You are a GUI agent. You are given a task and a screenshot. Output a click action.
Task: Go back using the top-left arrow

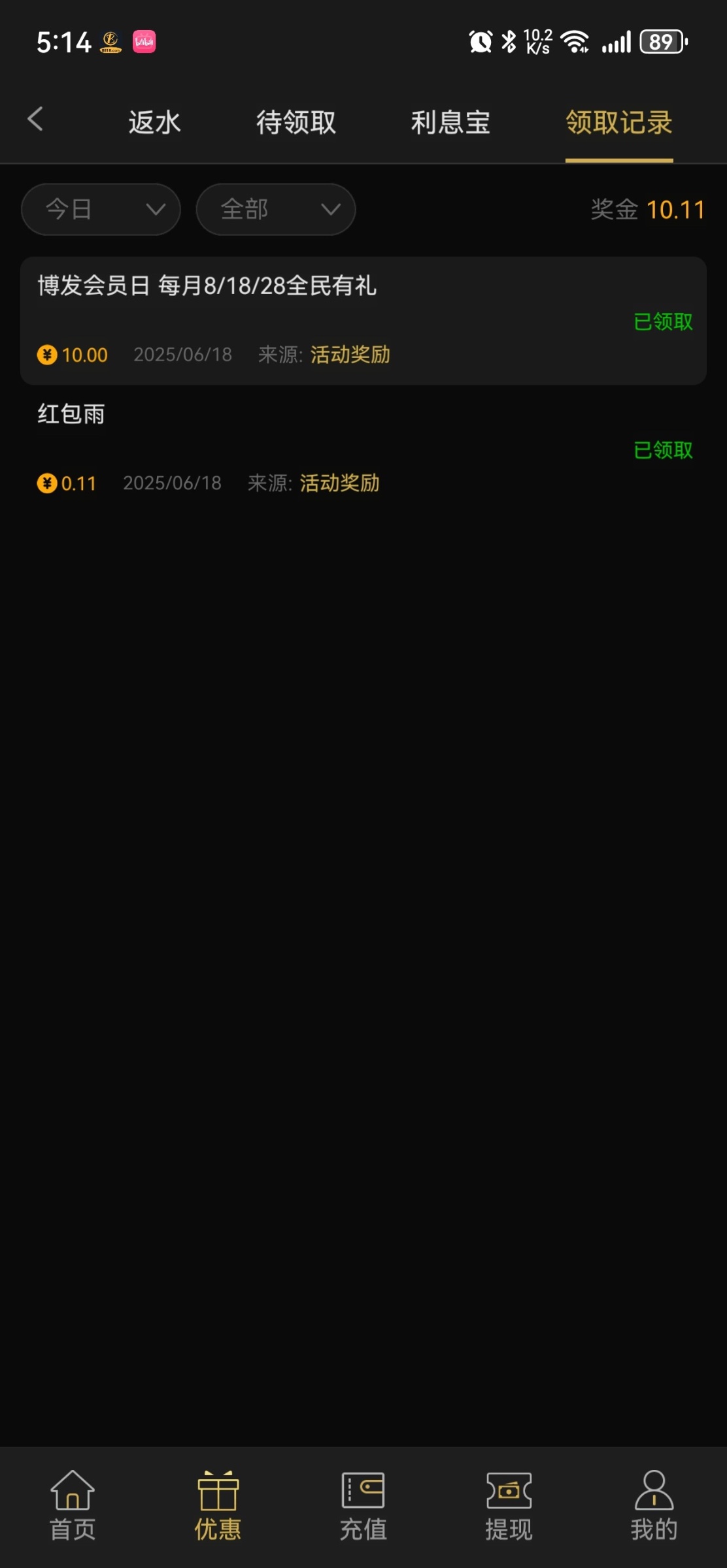coord(35,120)
